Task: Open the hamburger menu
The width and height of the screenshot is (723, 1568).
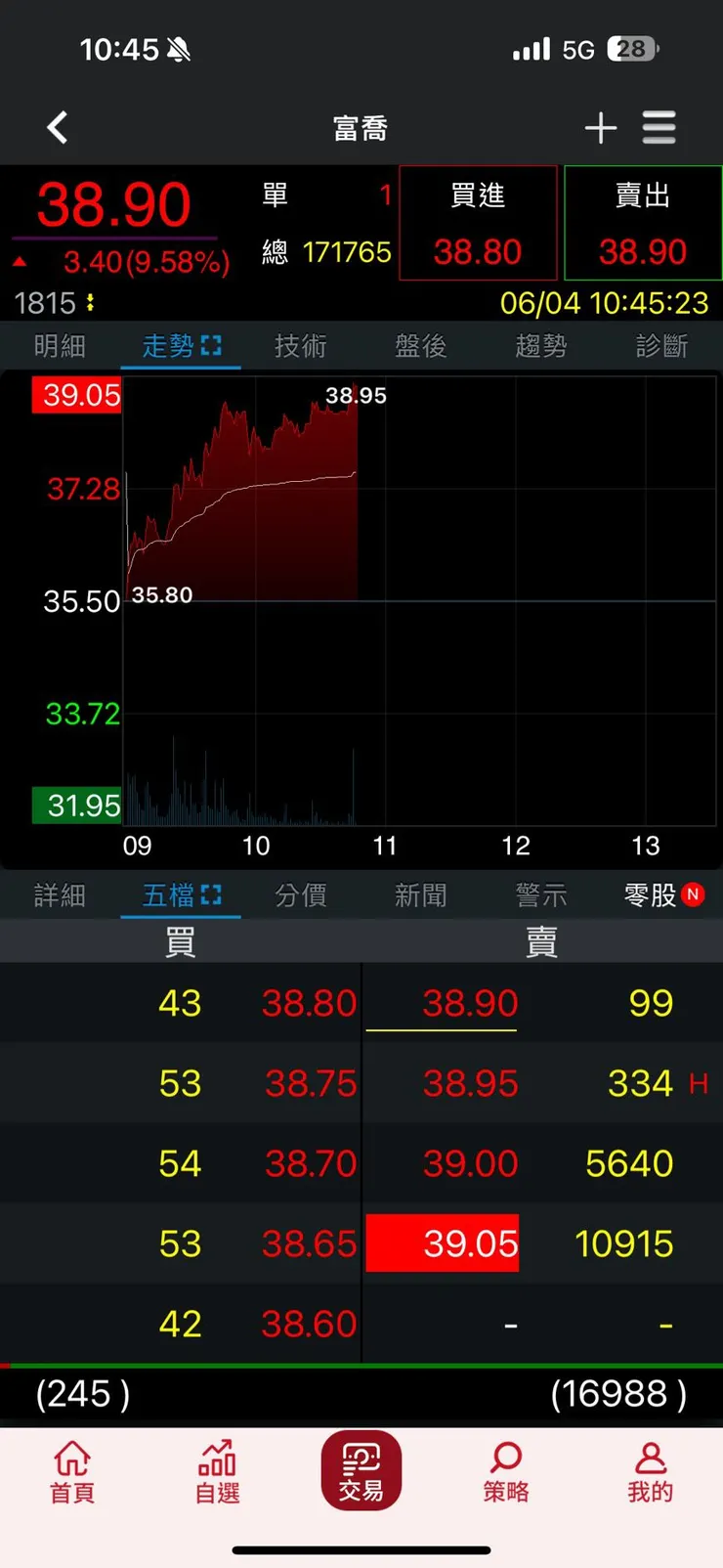Action: pos(659,128)
